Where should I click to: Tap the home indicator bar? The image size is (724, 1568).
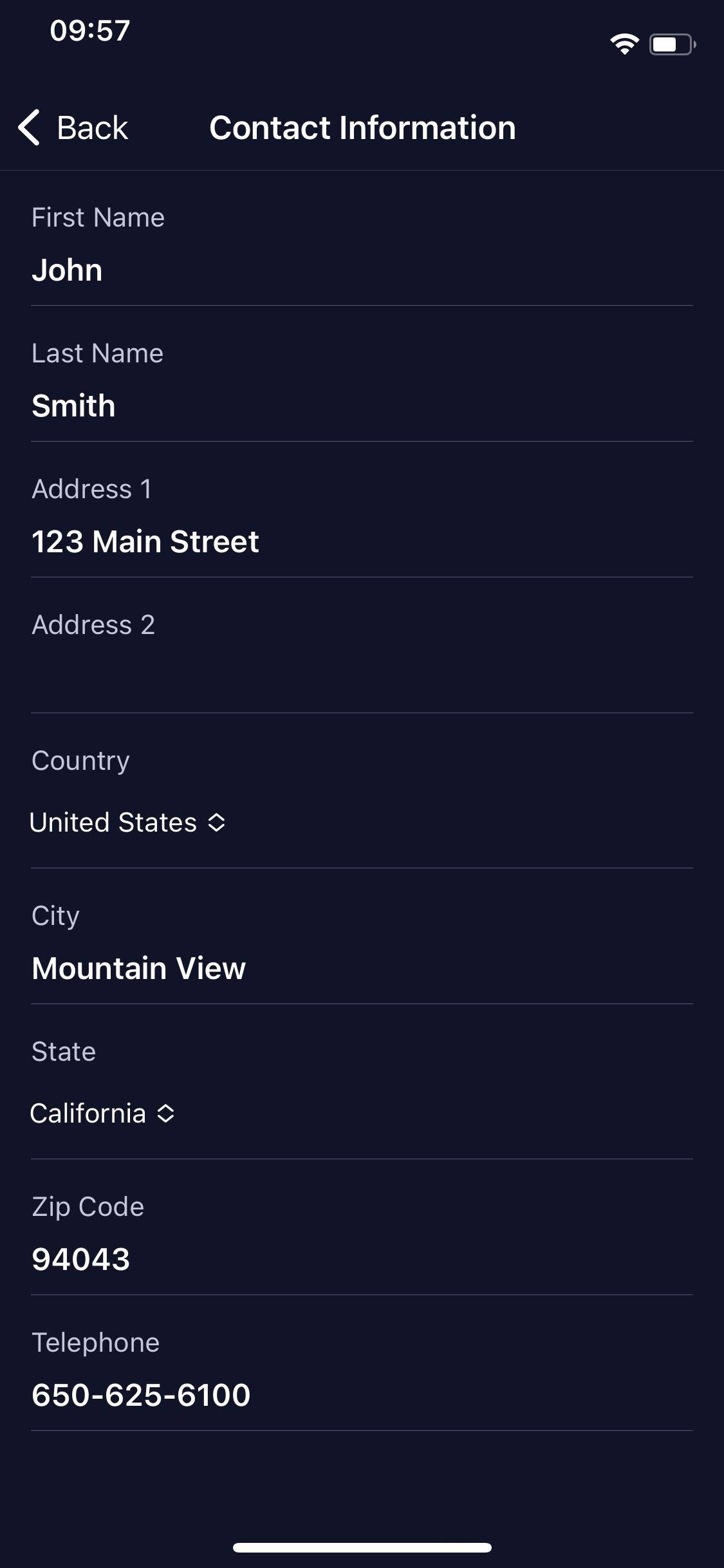point(362,1547)
